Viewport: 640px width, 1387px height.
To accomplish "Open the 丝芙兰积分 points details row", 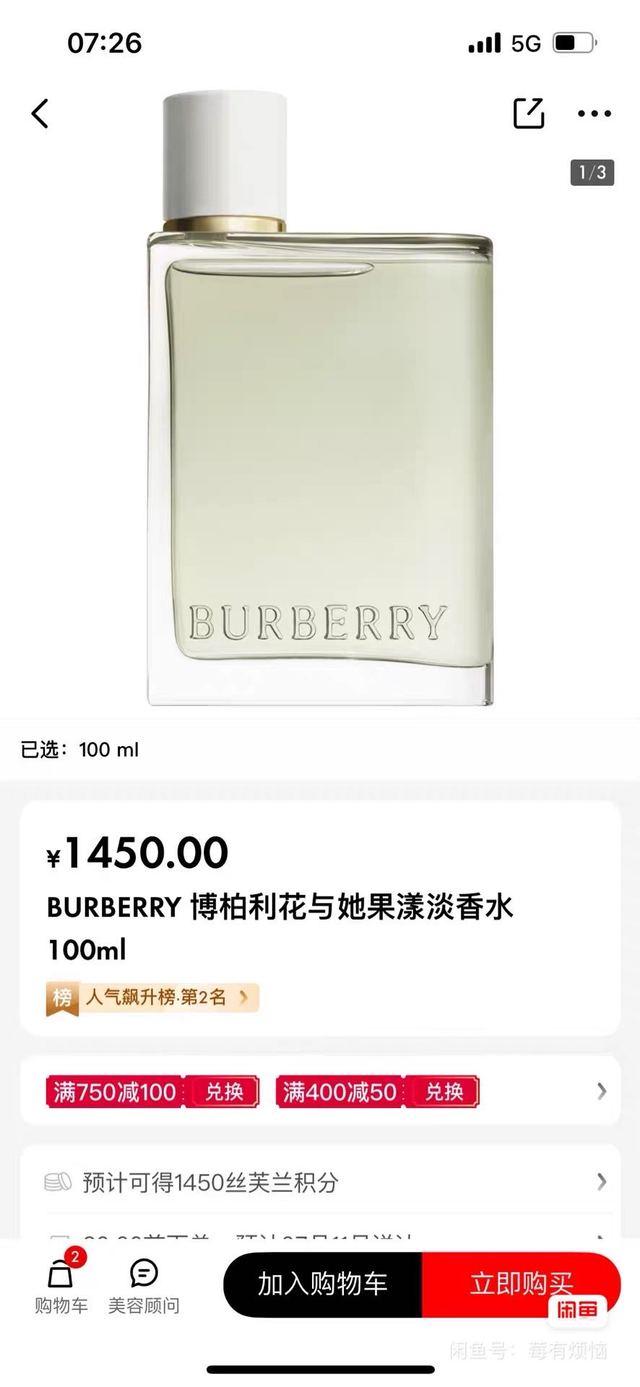I will pos(320,1182).
